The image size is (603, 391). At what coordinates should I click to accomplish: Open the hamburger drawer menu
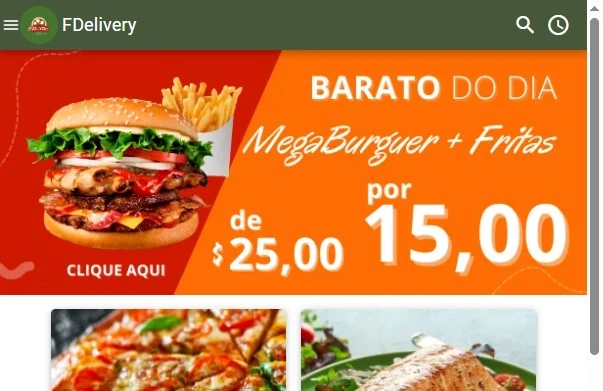[x=11, y=25]
